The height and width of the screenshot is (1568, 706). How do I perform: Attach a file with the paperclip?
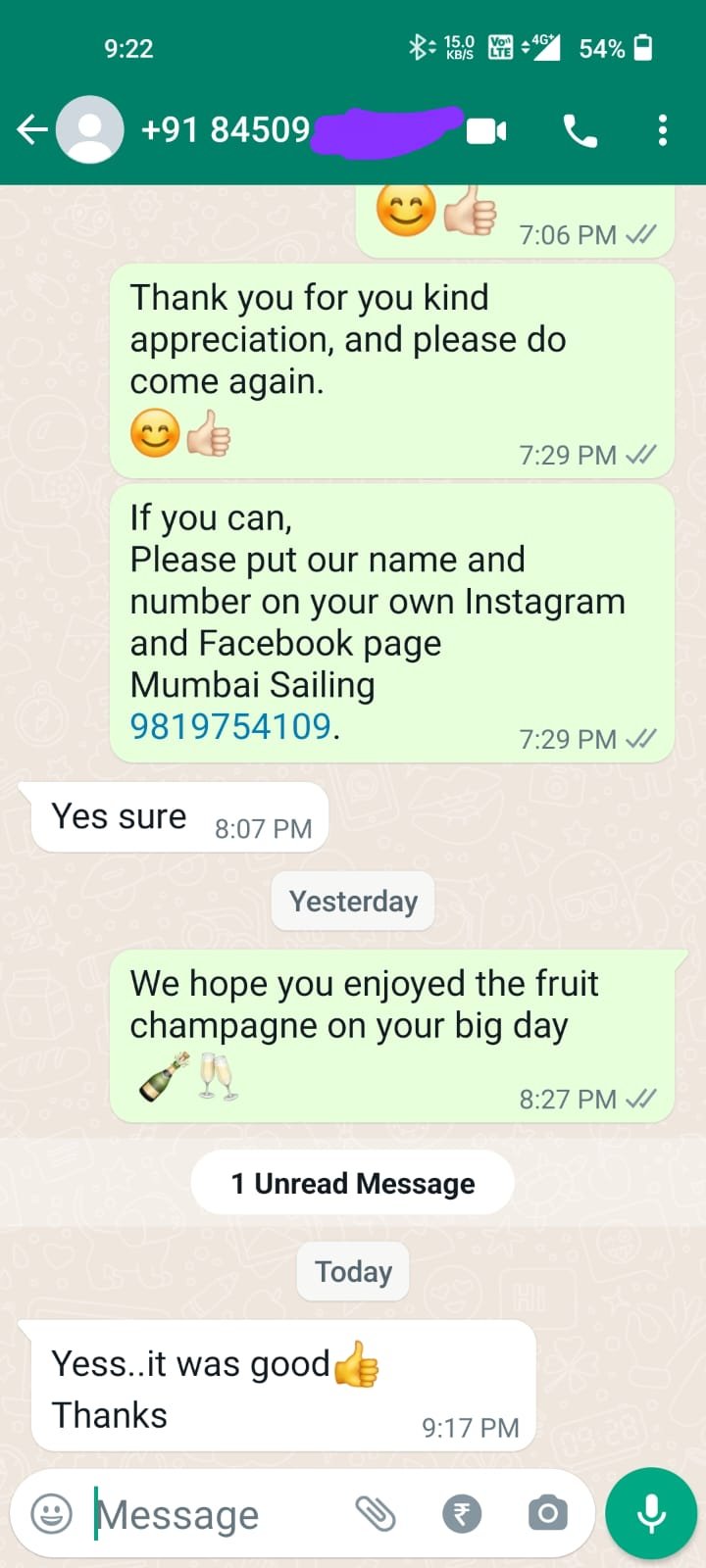pos(375,1514)
